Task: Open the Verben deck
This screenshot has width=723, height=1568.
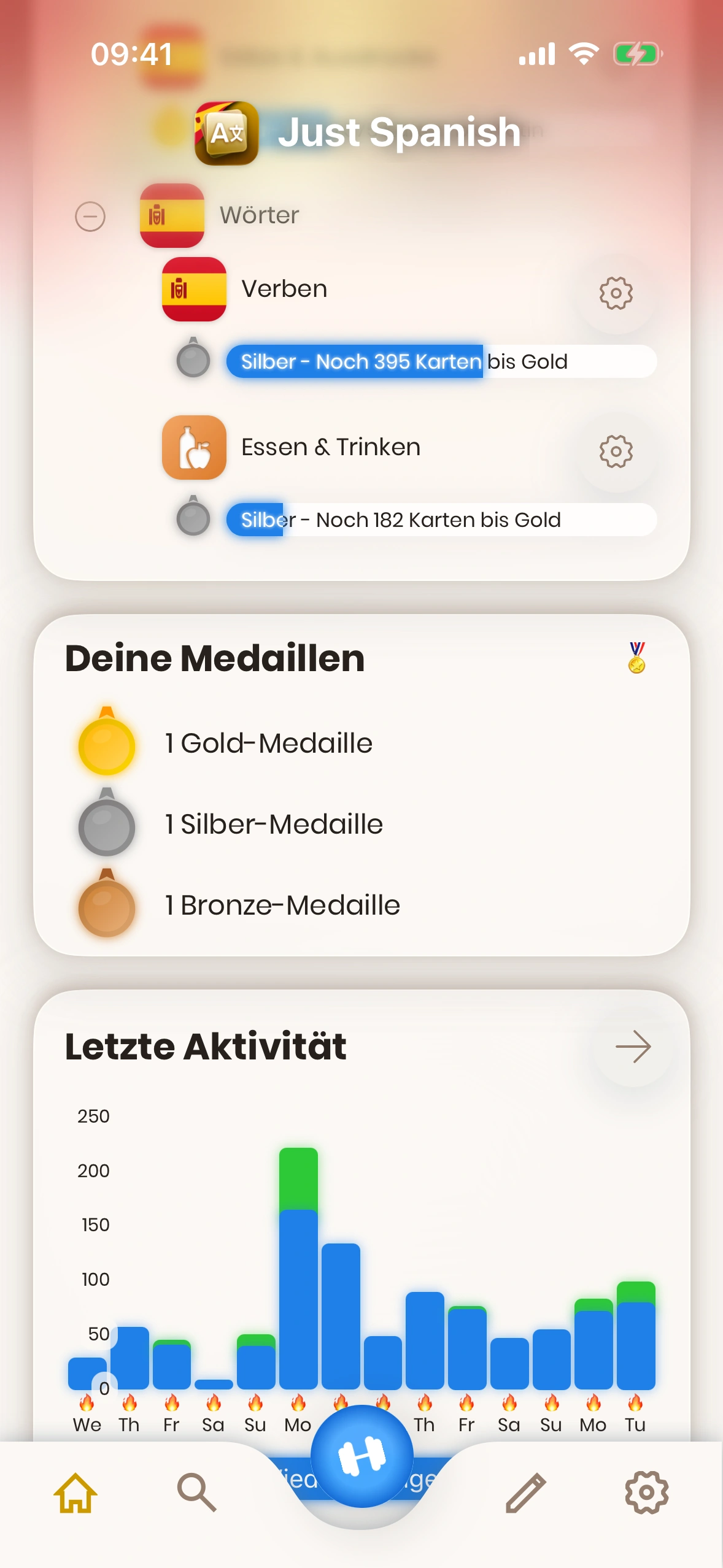Action: (x=284, y=289)
